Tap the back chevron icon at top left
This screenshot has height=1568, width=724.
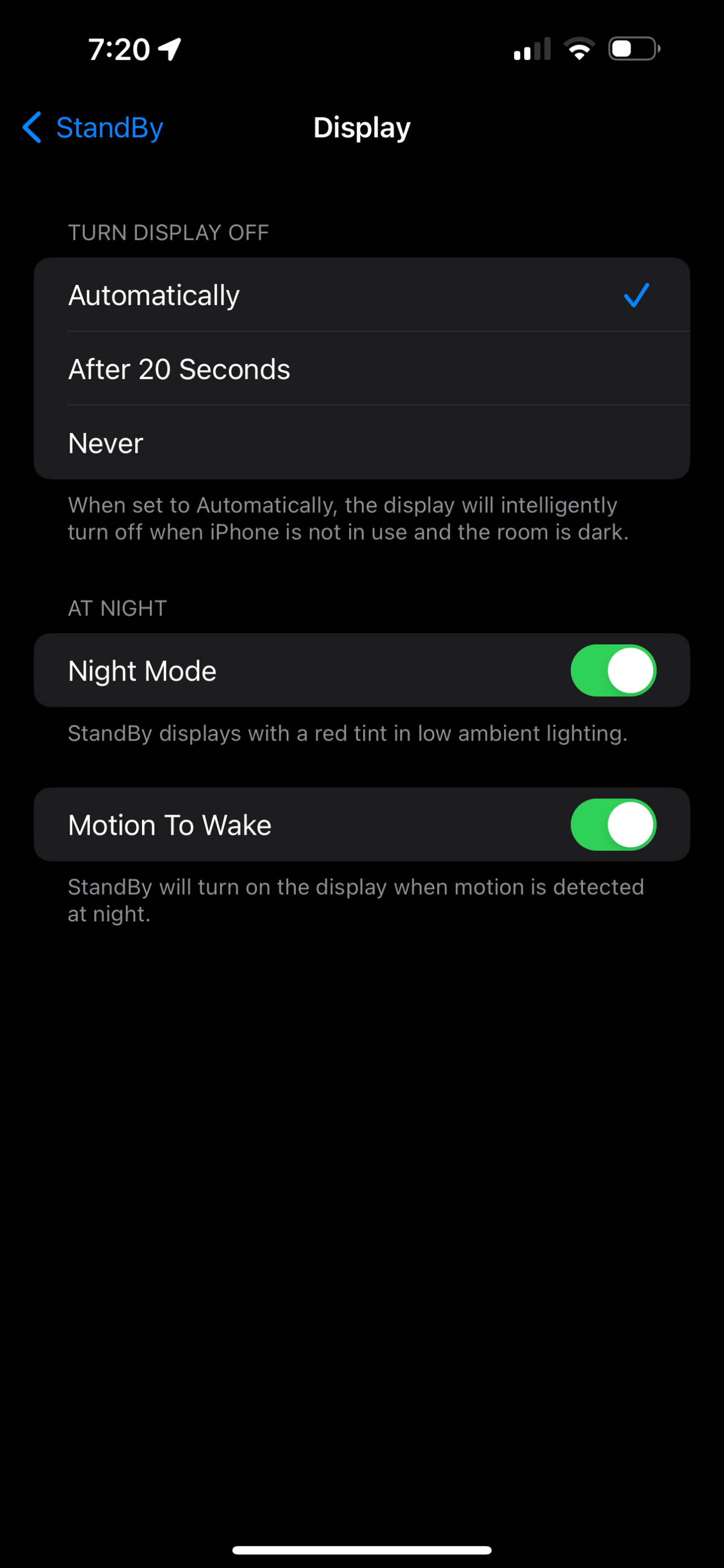(32, 128)
